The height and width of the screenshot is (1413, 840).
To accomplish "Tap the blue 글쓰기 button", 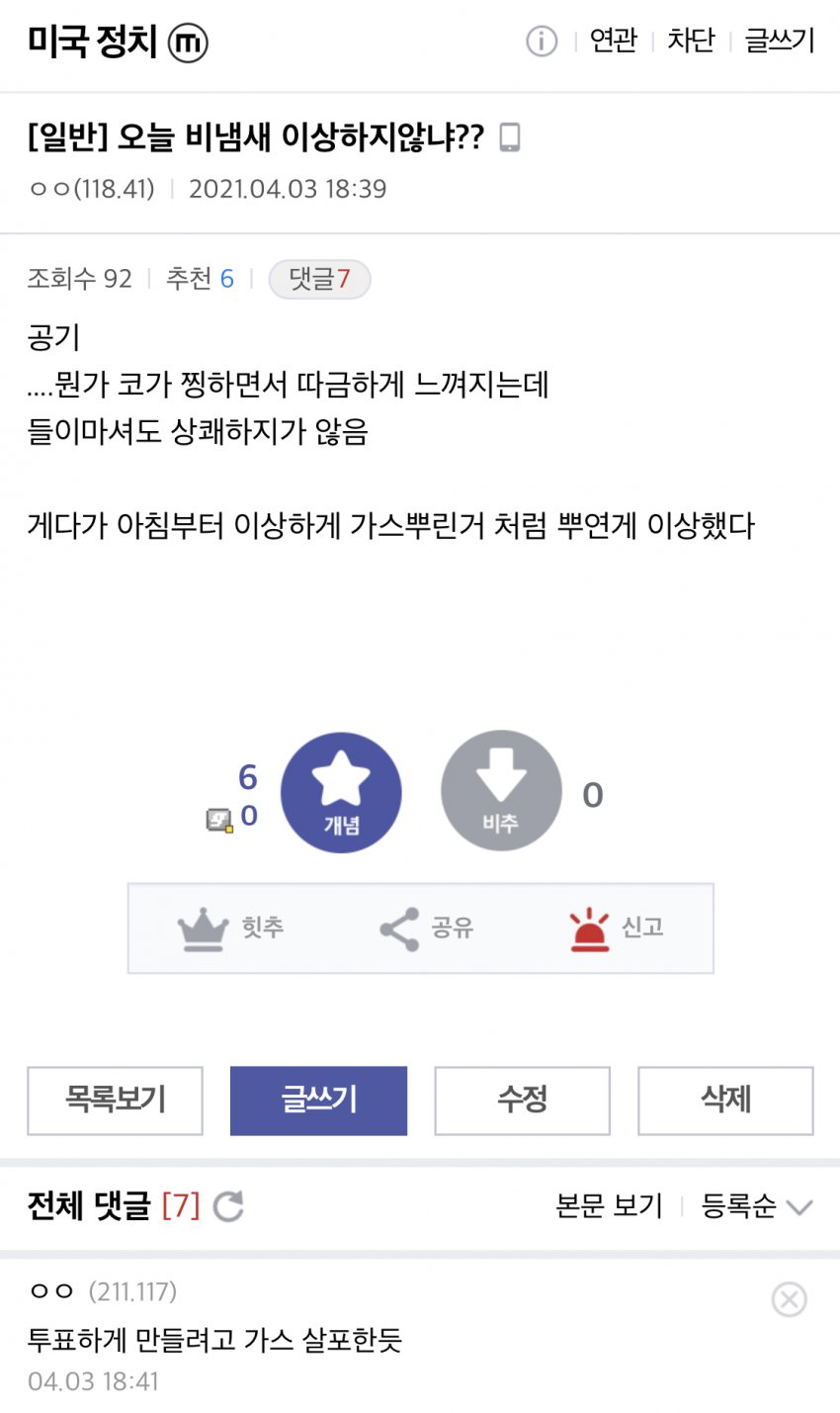I will point(318,1100).
